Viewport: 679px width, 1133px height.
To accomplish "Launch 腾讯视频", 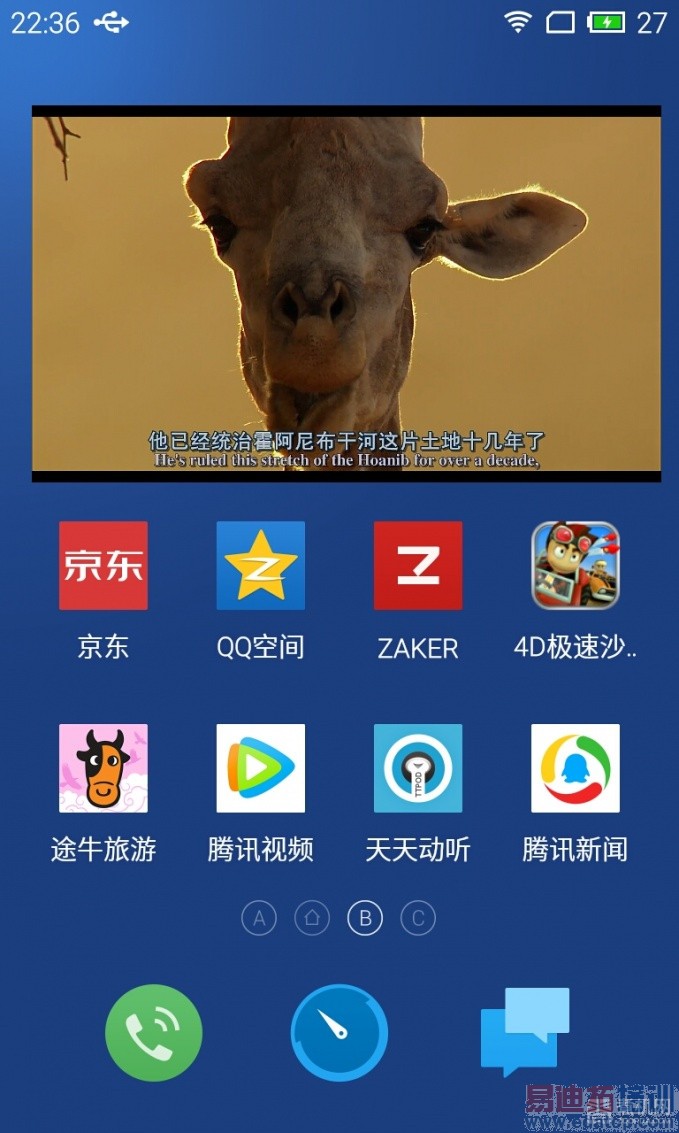I will (x=260, y=768).
